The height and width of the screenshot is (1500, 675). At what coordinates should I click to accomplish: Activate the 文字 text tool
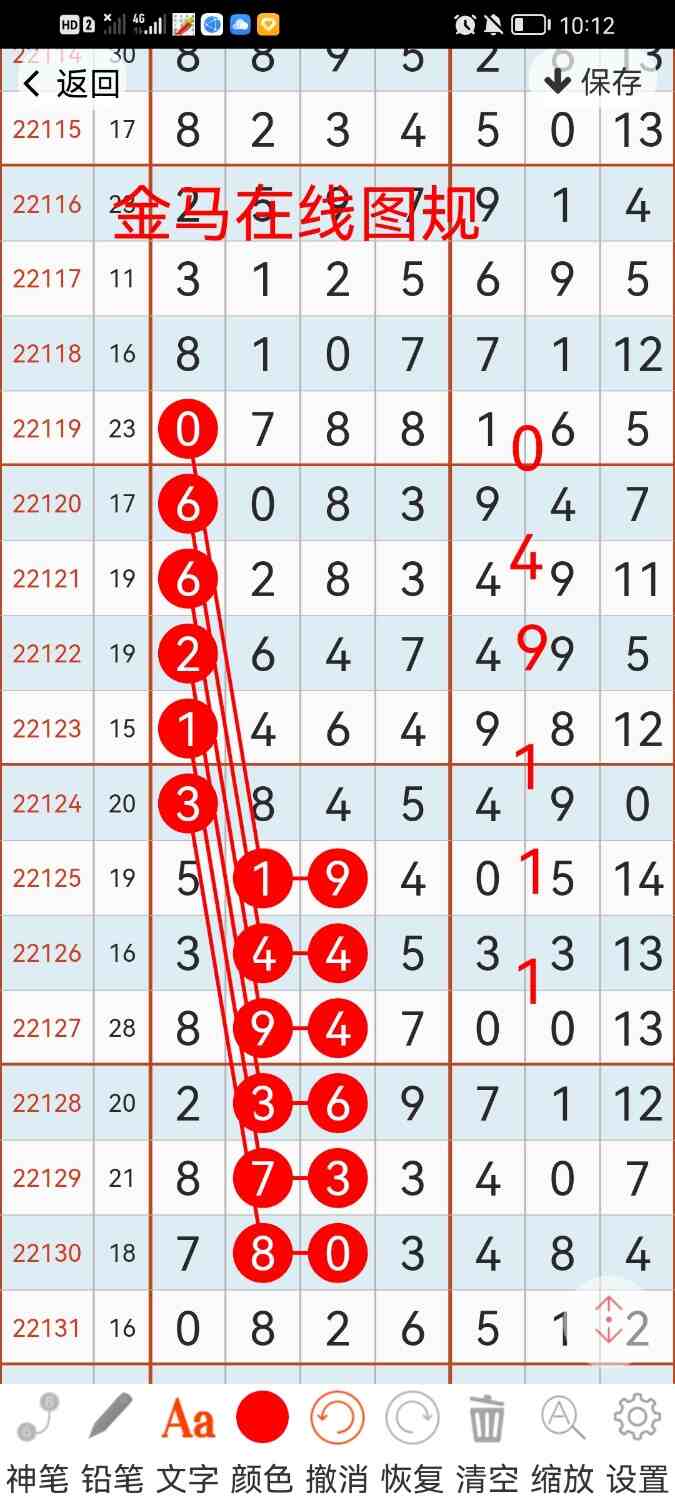[x=188, y=1438]
